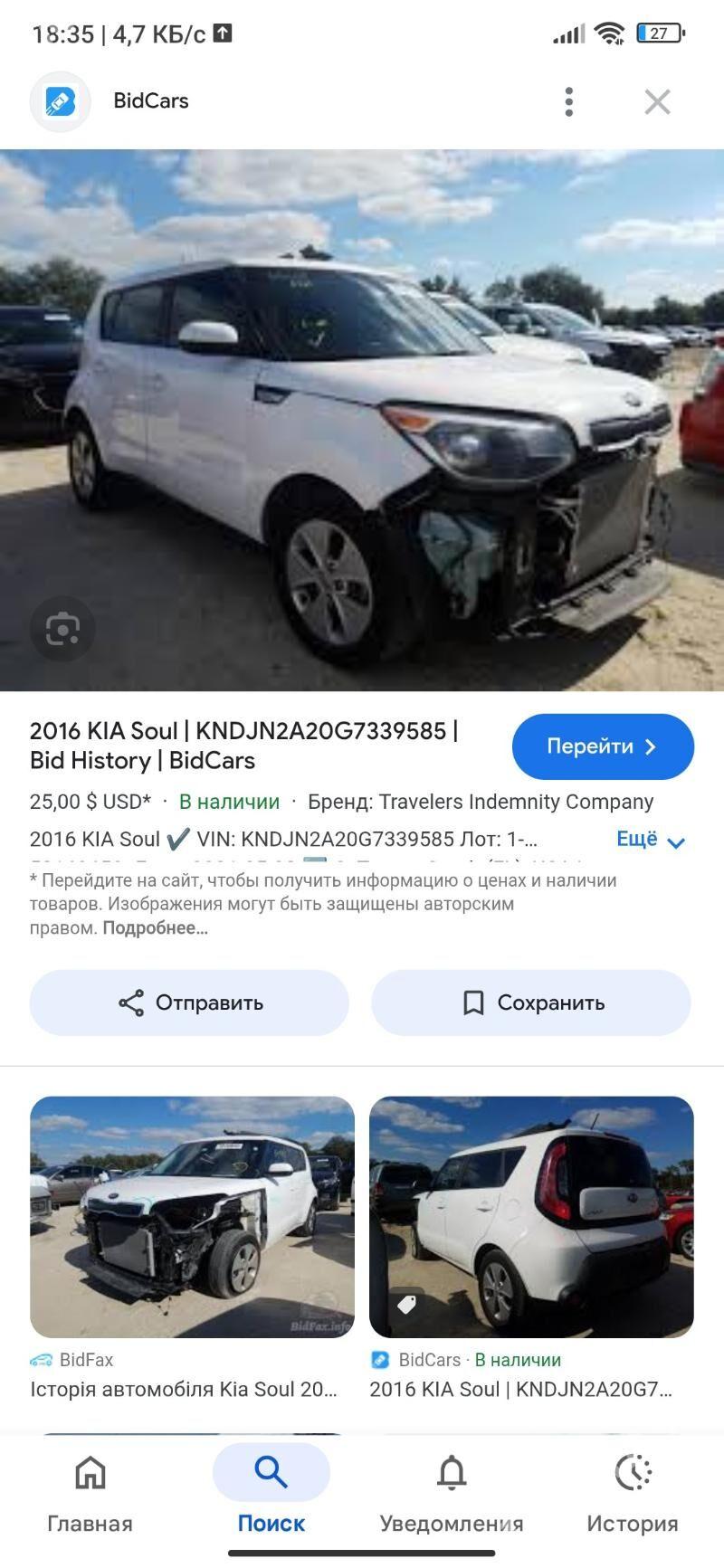
Task: Open the Подробнее link
Action: point(154,928)
